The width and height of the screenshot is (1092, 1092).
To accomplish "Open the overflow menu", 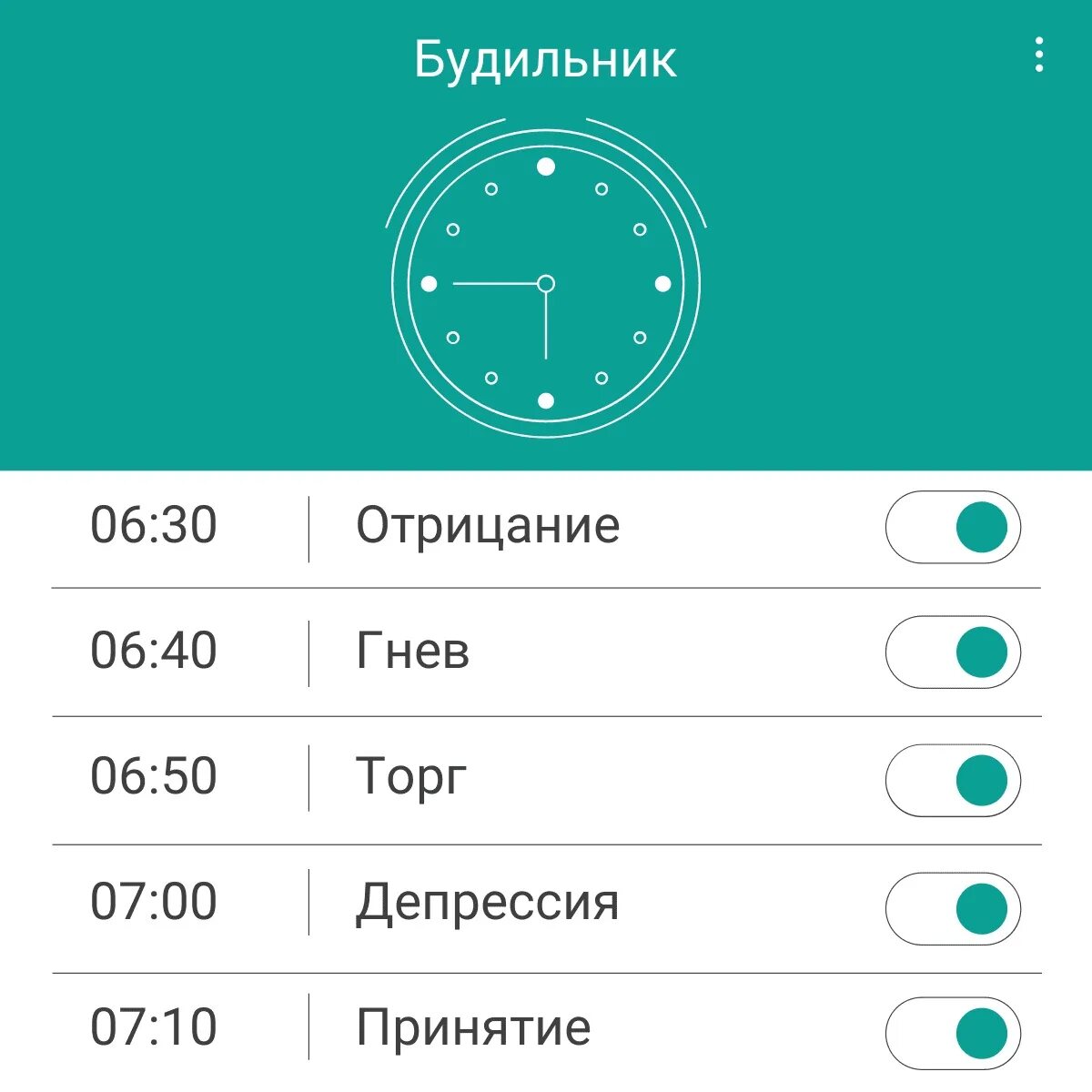I will [1038, 56].
